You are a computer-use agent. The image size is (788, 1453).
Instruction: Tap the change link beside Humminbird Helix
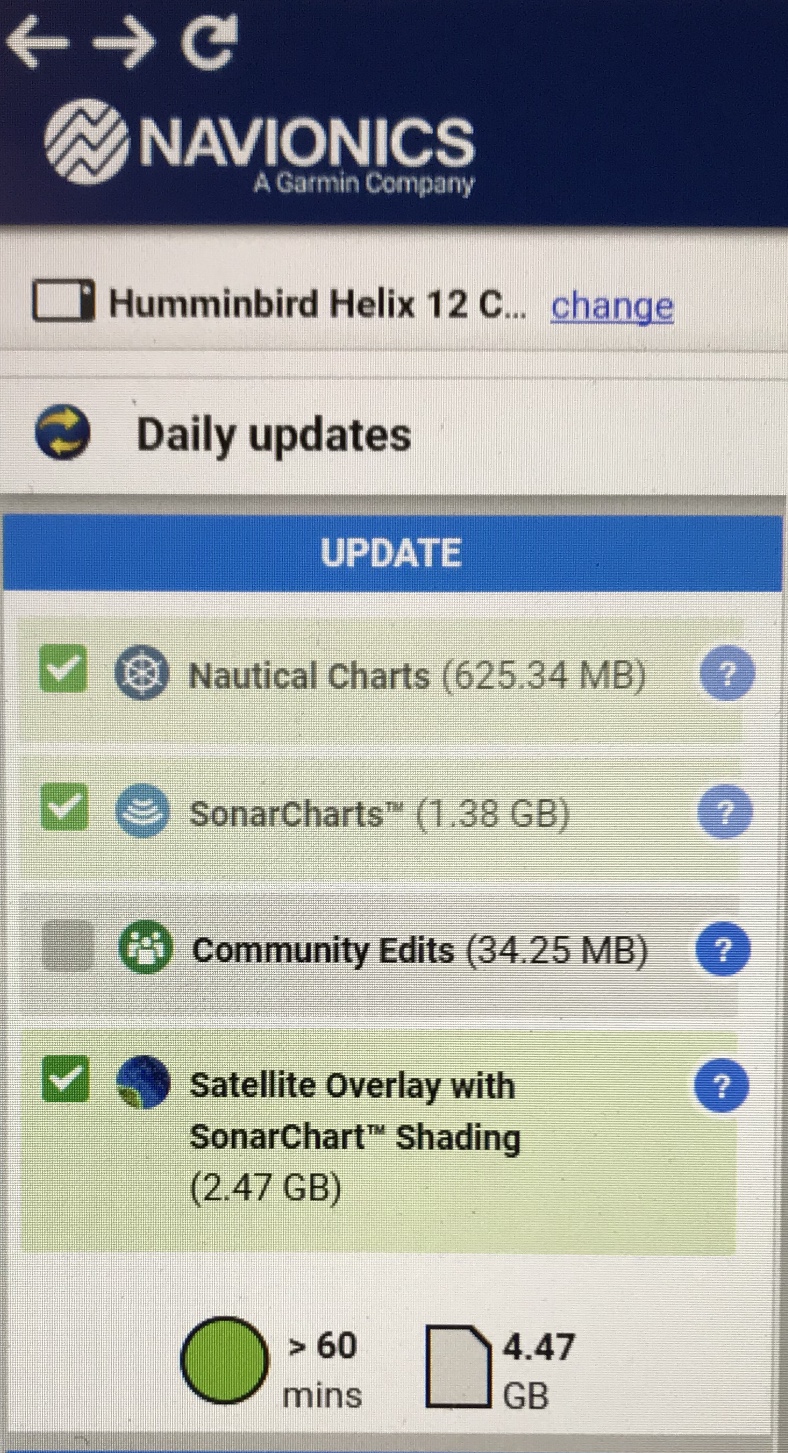click(x=612, y=306)
